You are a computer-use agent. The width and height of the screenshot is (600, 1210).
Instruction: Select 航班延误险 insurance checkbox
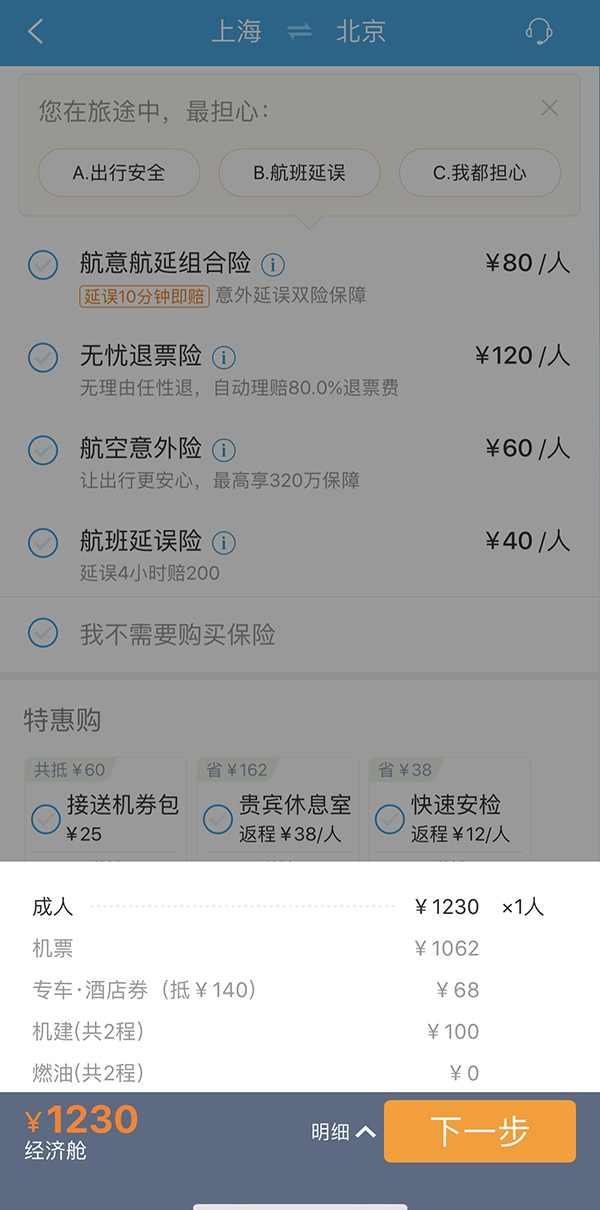point(43,543)
